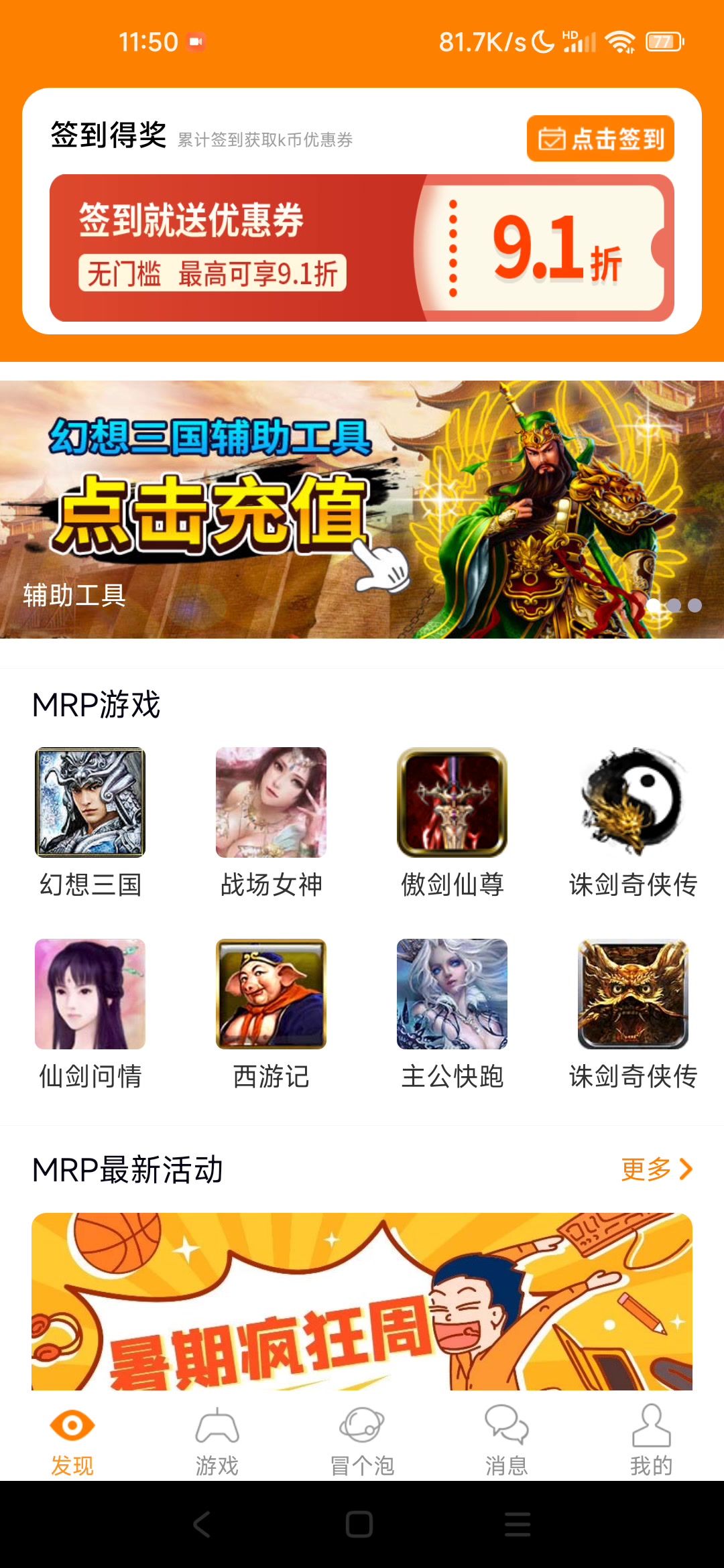Switch to the 发现 tab
This screenshot has height=1568, width=724.
pyautogui.click(x=72, y=1440)
